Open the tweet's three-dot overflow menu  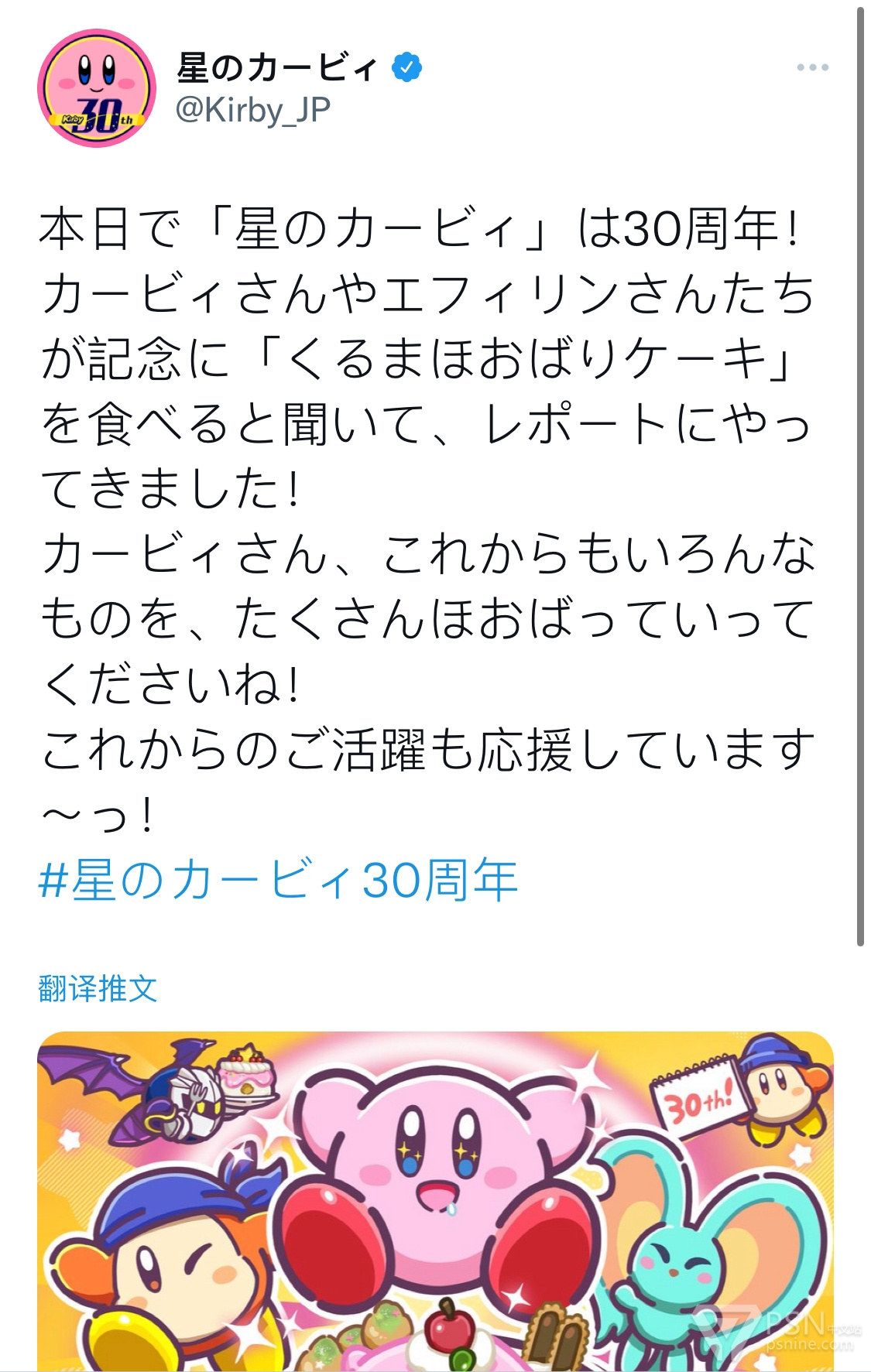coord(812,68)
